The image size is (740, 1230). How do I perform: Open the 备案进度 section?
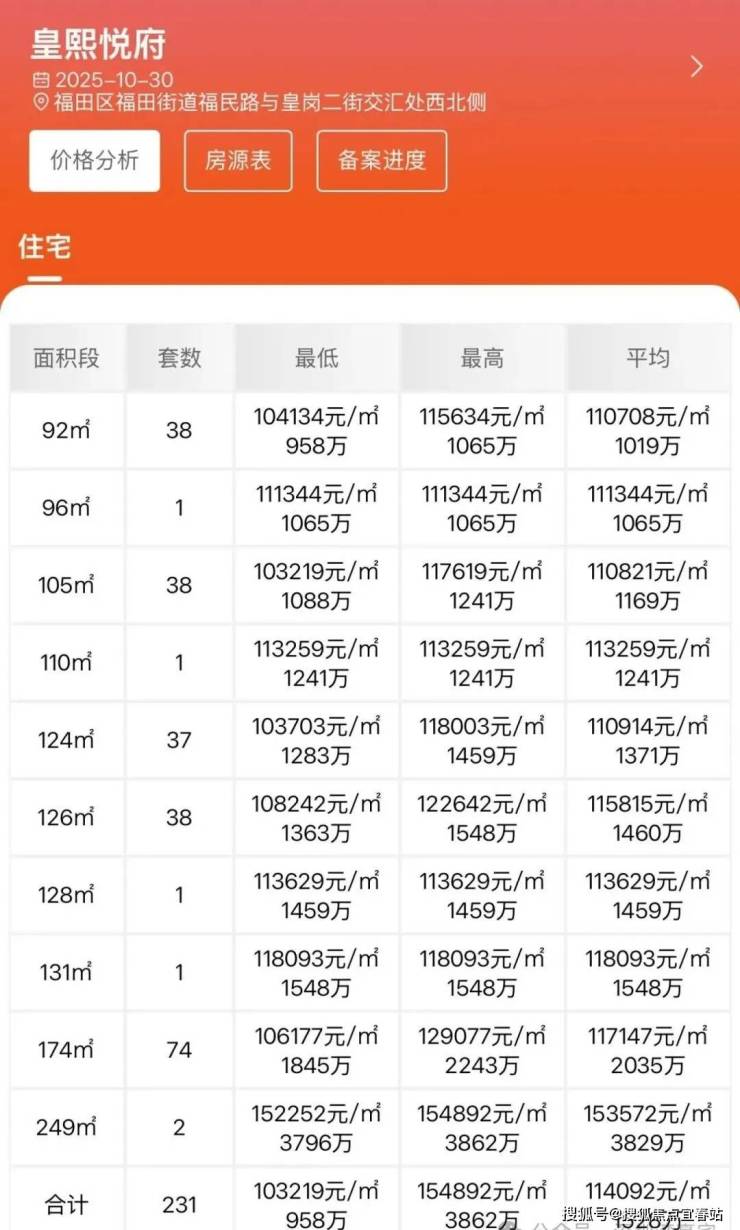click(x=382, y=160)
